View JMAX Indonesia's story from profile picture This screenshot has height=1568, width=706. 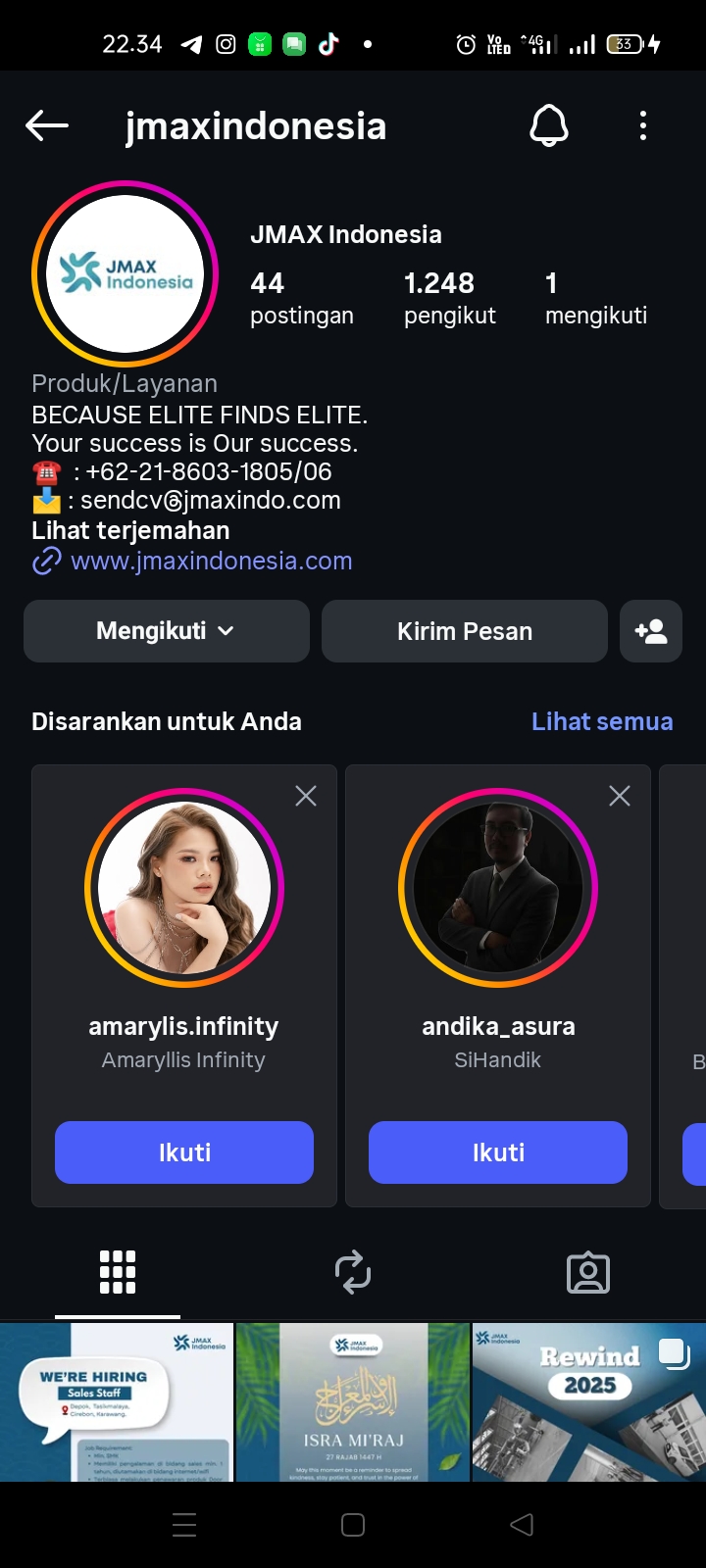125,273
